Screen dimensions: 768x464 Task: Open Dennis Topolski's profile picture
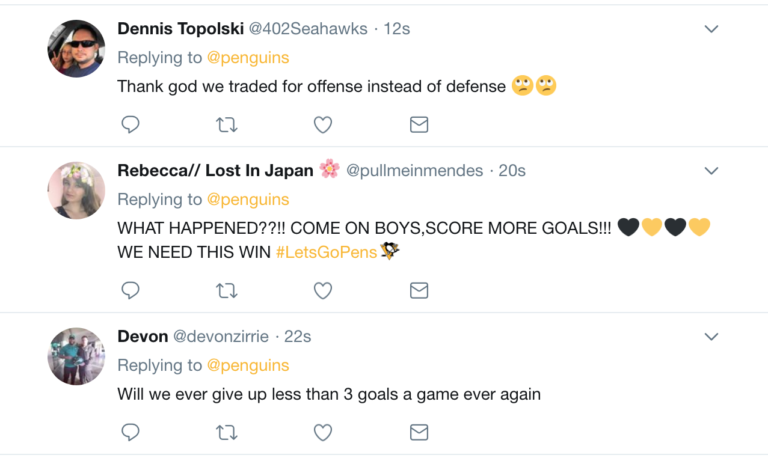(76, 49)
